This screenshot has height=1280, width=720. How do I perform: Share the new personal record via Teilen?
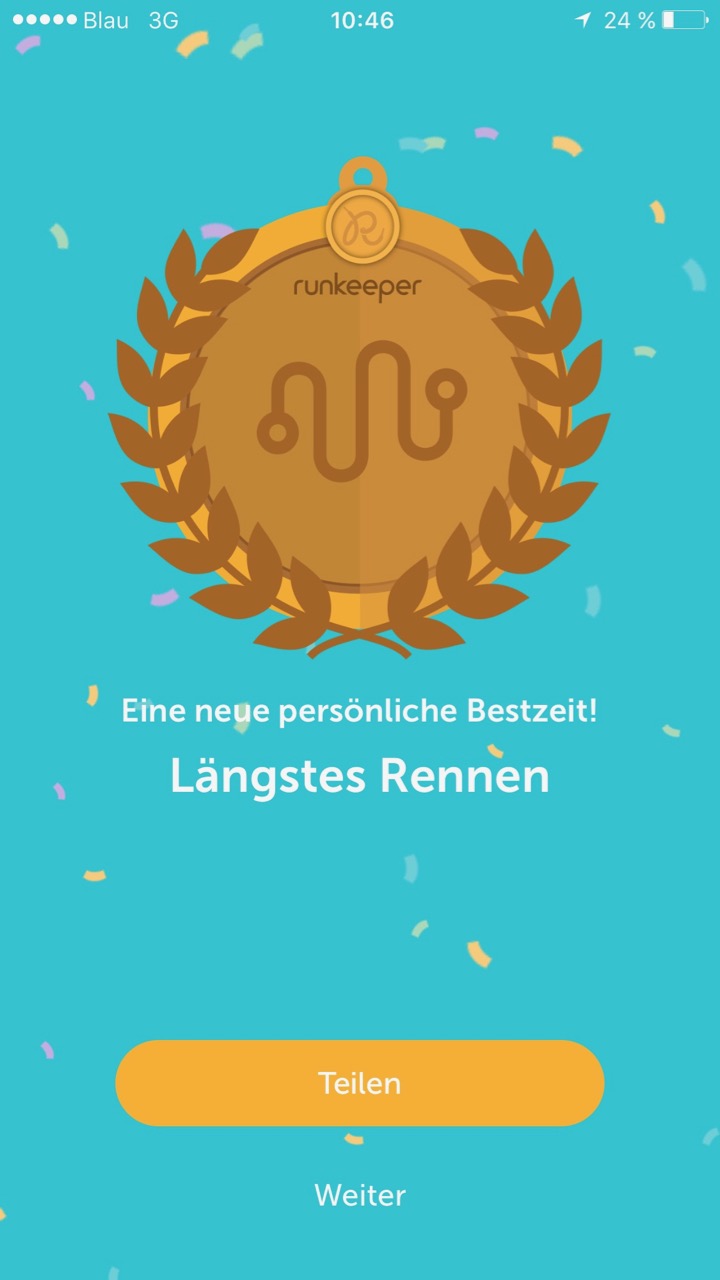[x=360, y=1083]
